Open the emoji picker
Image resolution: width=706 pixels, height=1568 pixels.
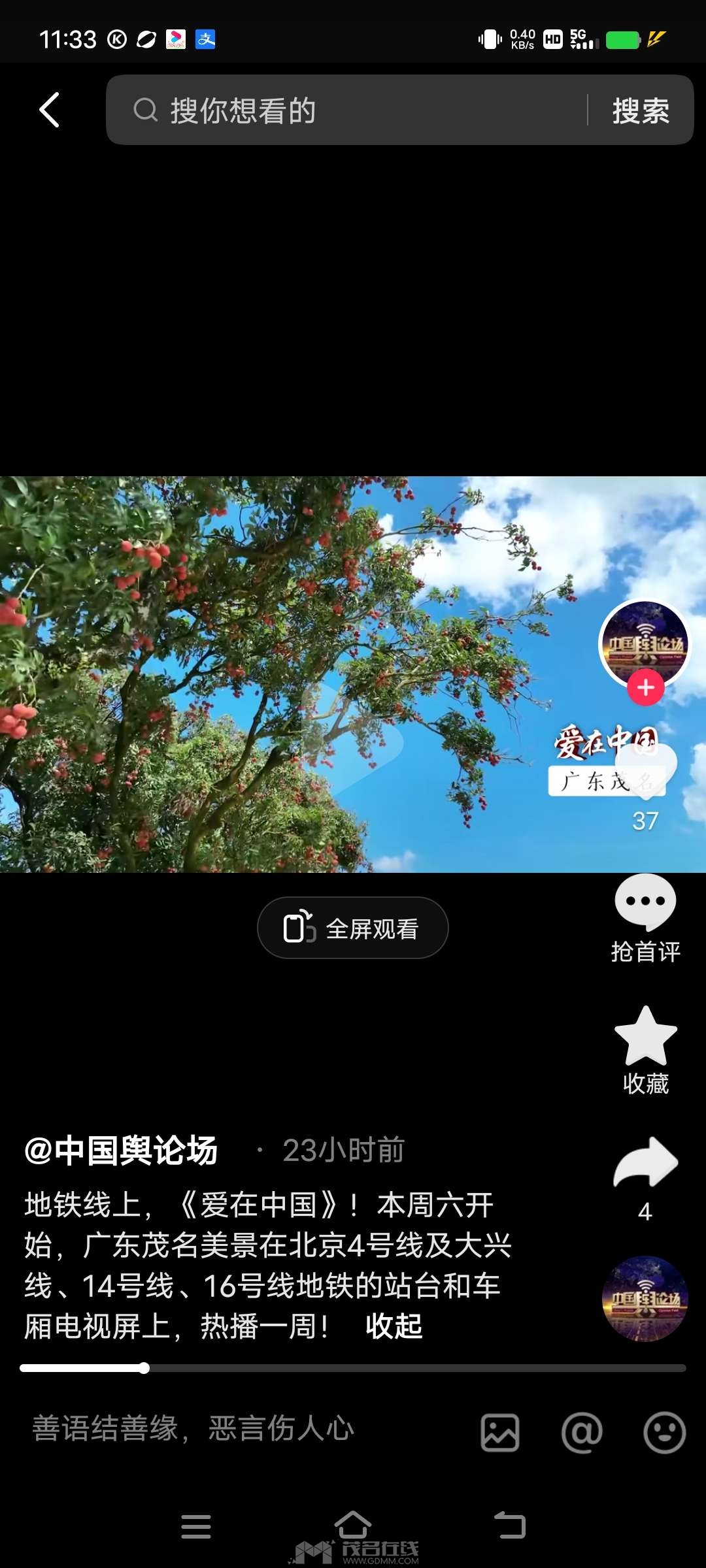tap(664, 1432)
